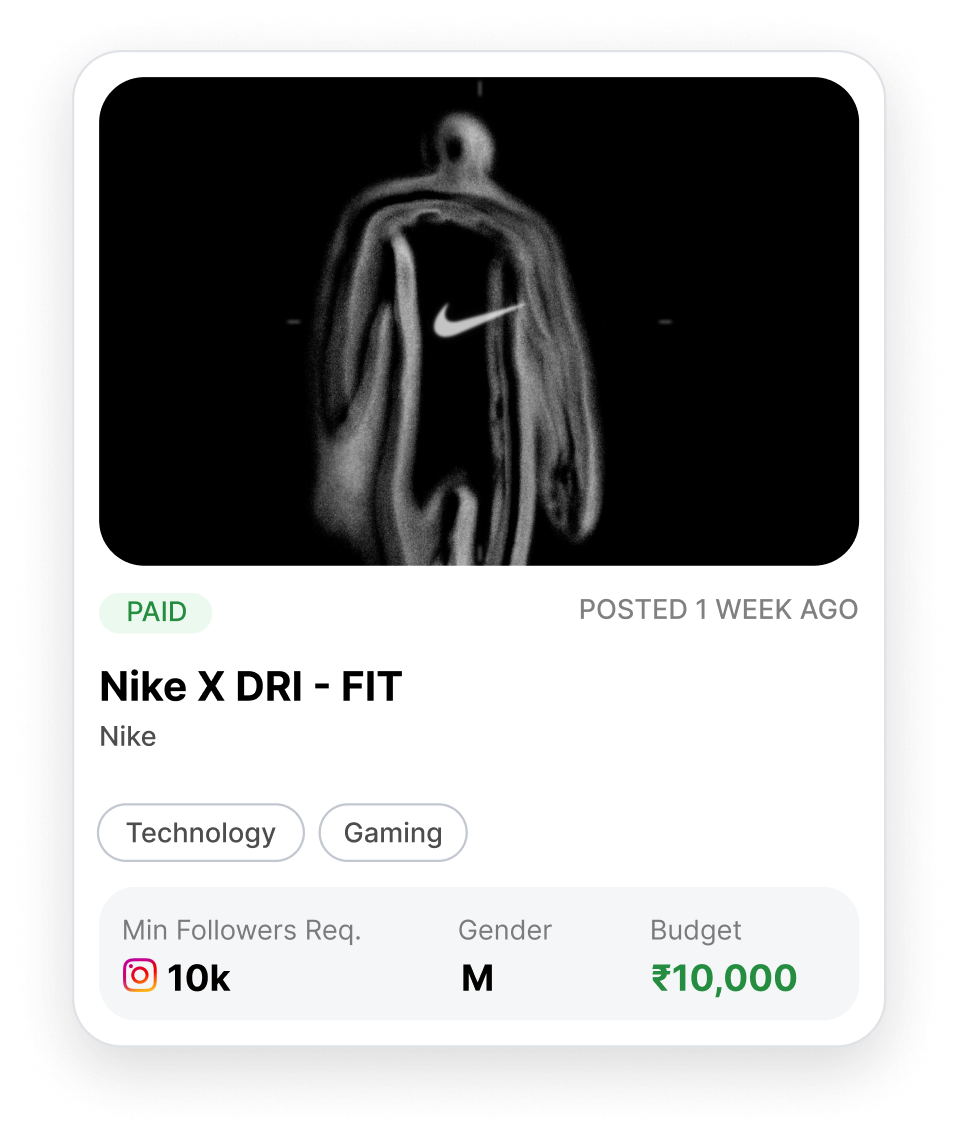Select the Technology tag chip
The image size is (957, 1140).
tap(200, 833)
